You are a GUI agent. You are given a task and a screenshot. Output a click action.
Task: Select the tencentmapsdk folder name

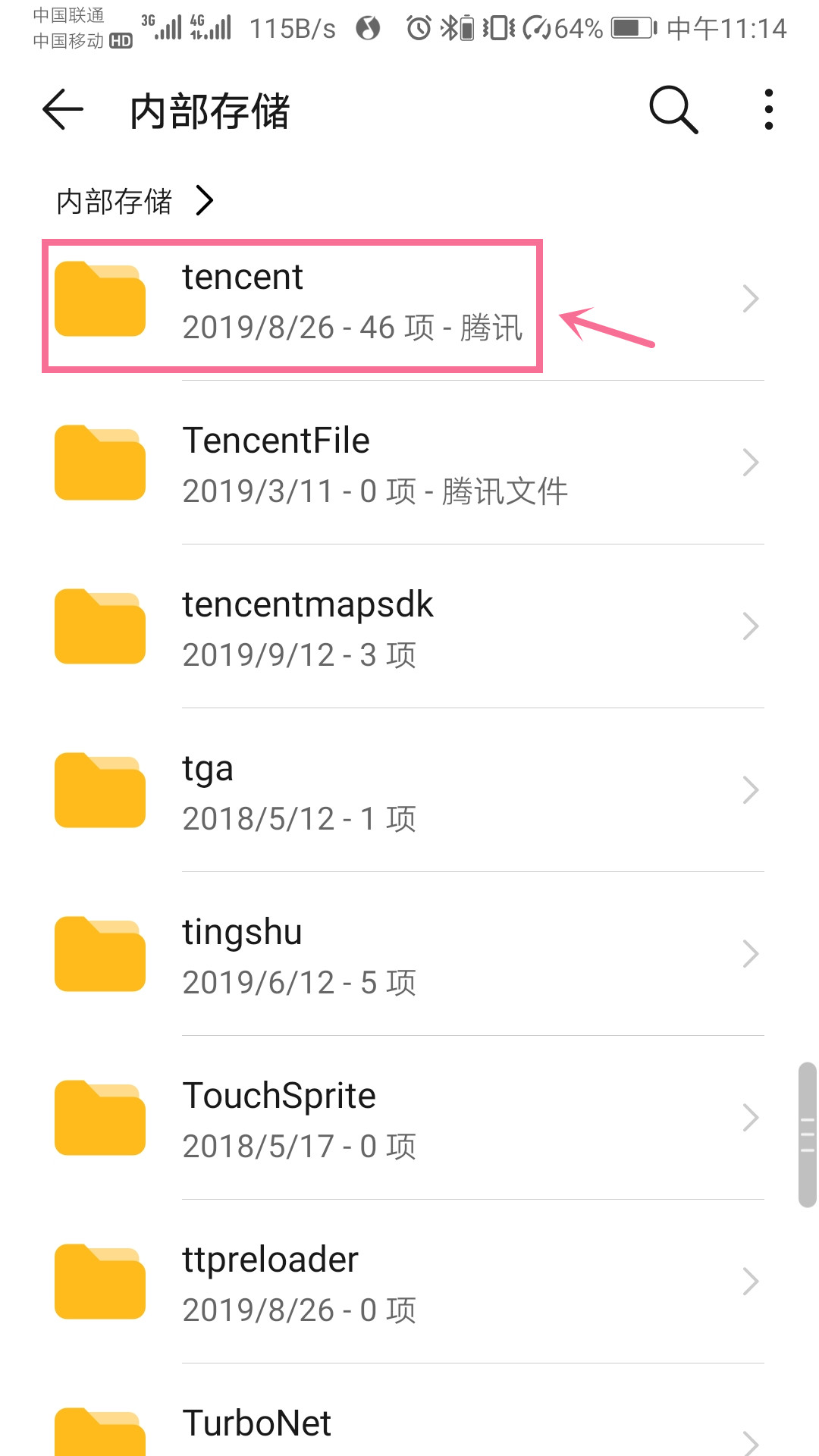309,603
